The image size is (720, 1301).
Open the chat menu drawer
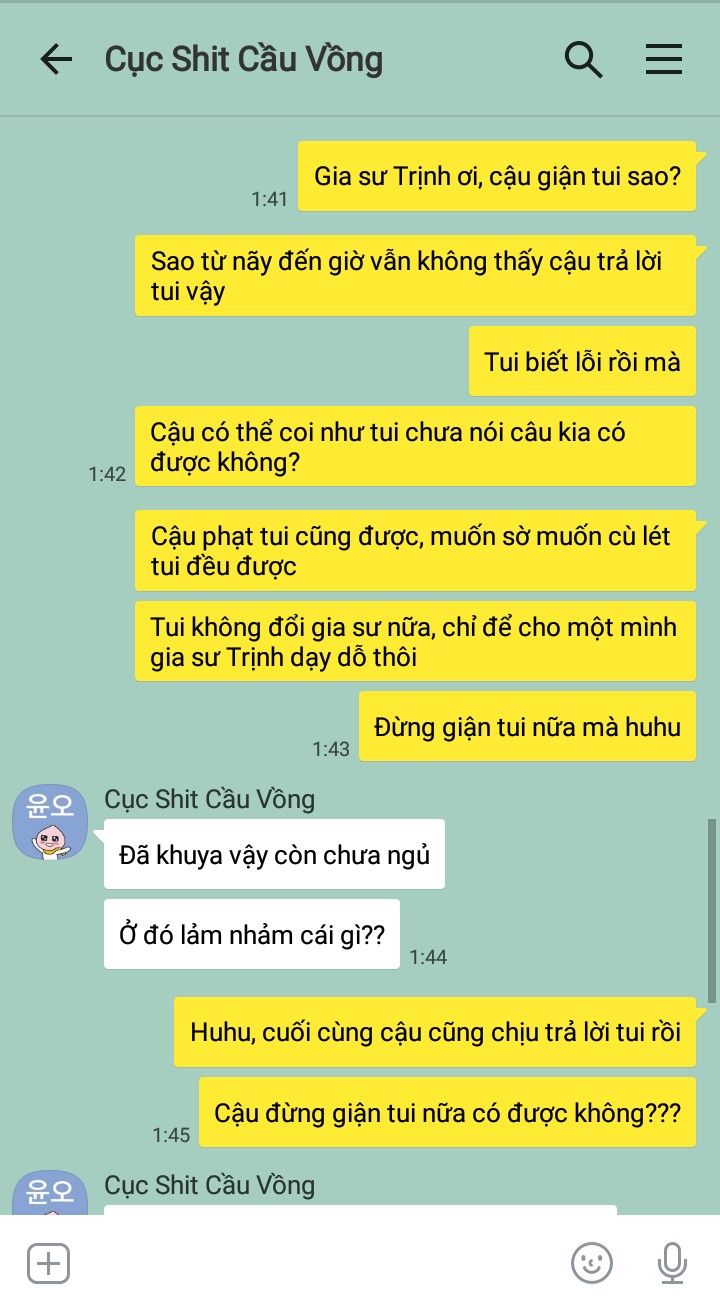tap(663, 60)
